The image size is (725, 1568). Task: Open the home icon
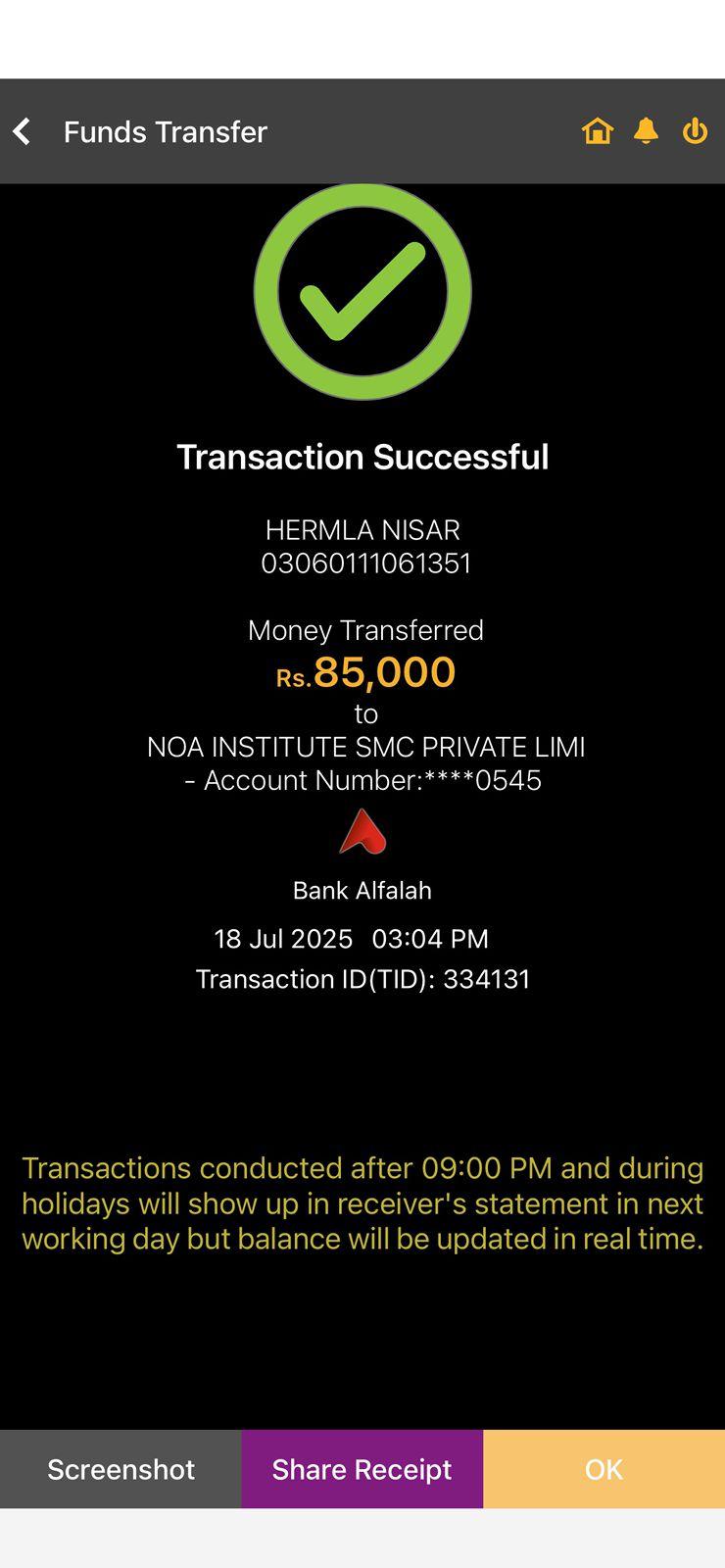click(x=597, y=130)
